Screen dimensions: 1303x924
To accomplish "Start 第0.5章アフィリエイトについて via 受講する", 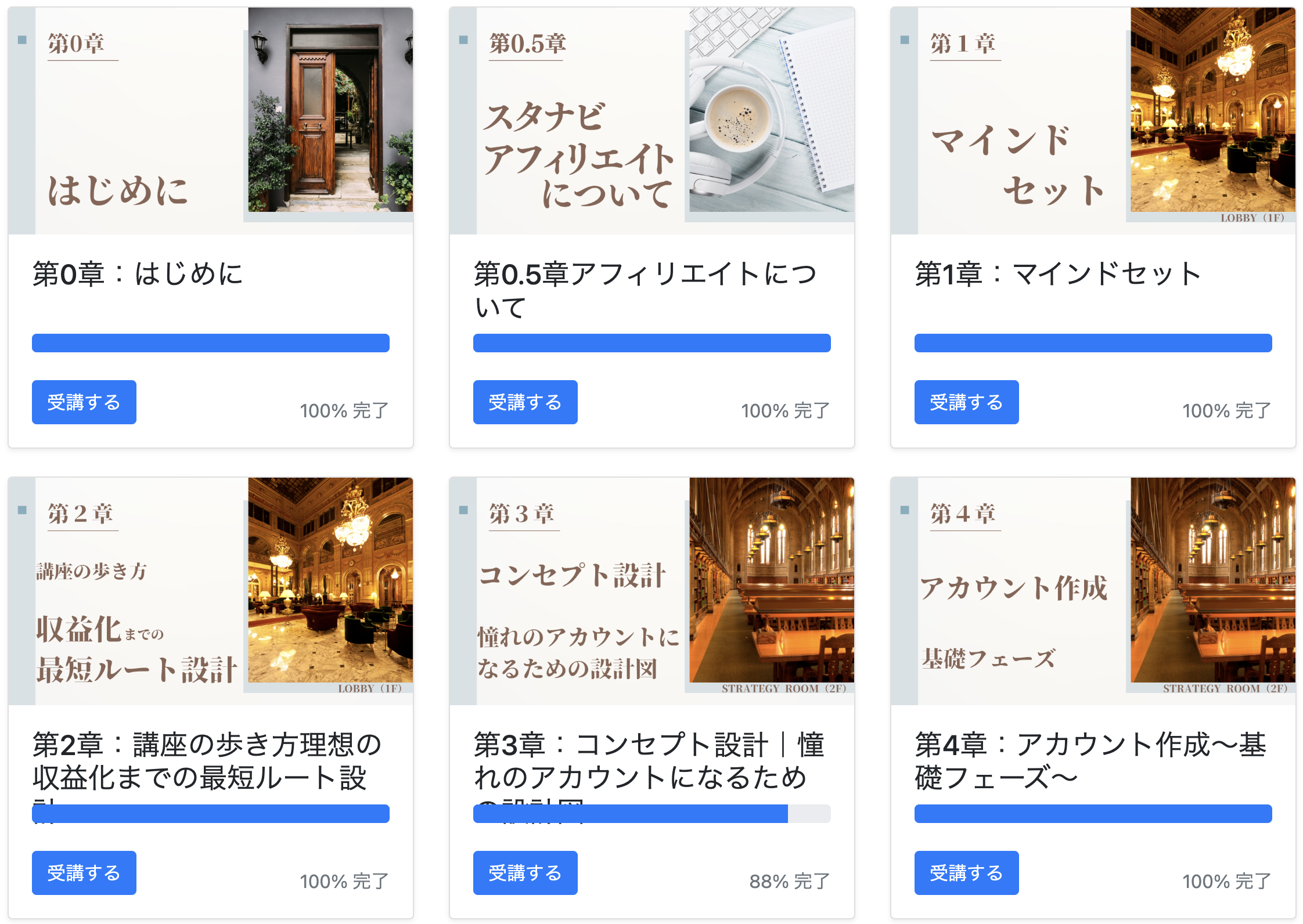I will 525,402.
